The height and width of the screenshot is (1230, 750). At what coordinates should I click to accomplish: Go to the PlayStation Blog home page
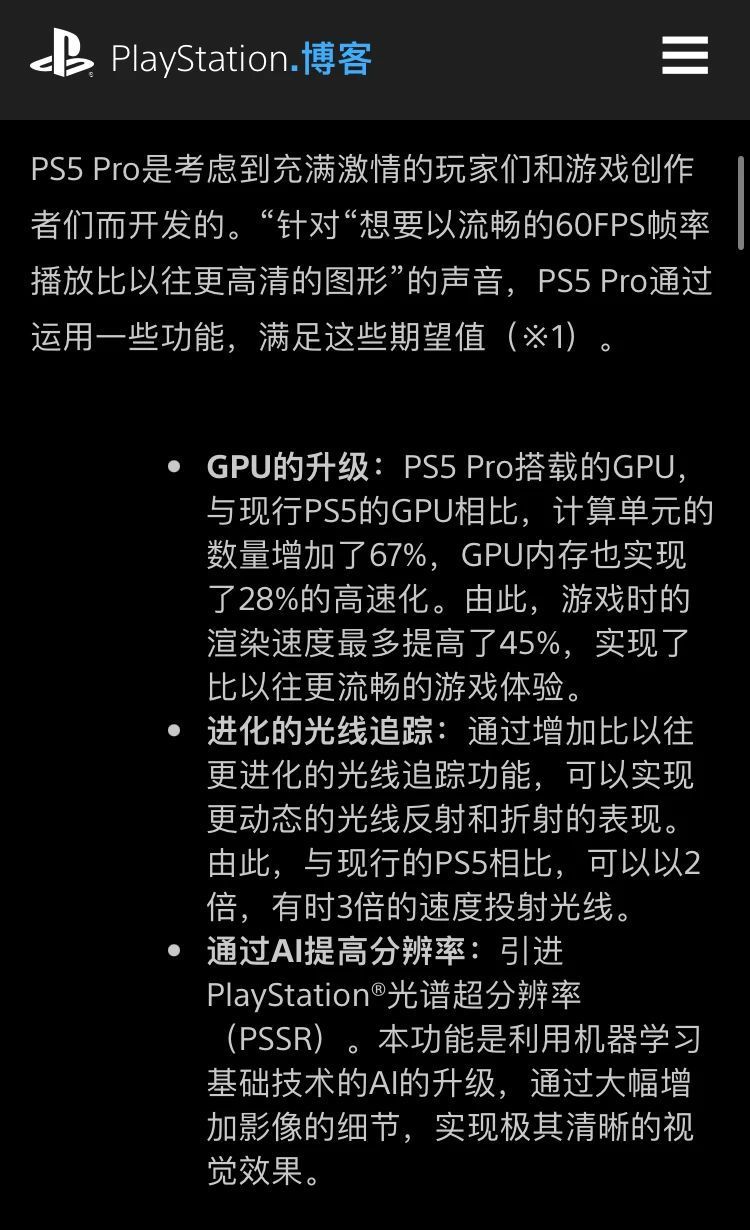coord(201,58)
